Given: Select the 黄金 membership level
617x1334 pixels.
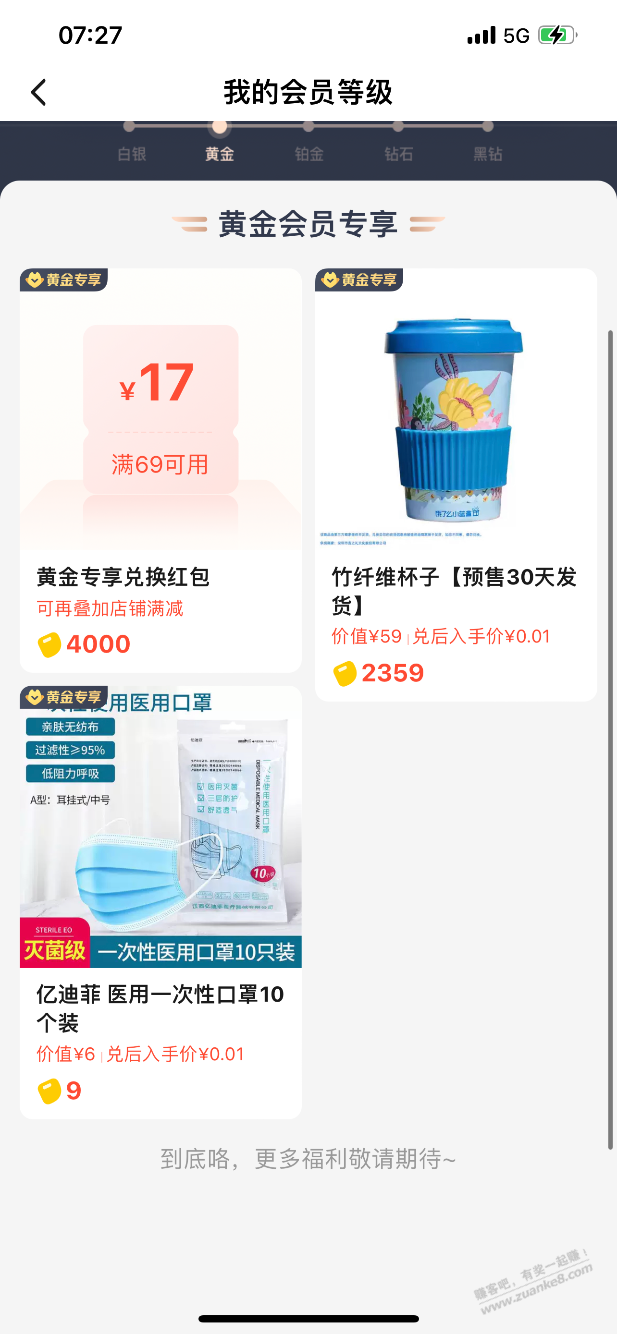Looking at the screenshot, I should point(219,153).
